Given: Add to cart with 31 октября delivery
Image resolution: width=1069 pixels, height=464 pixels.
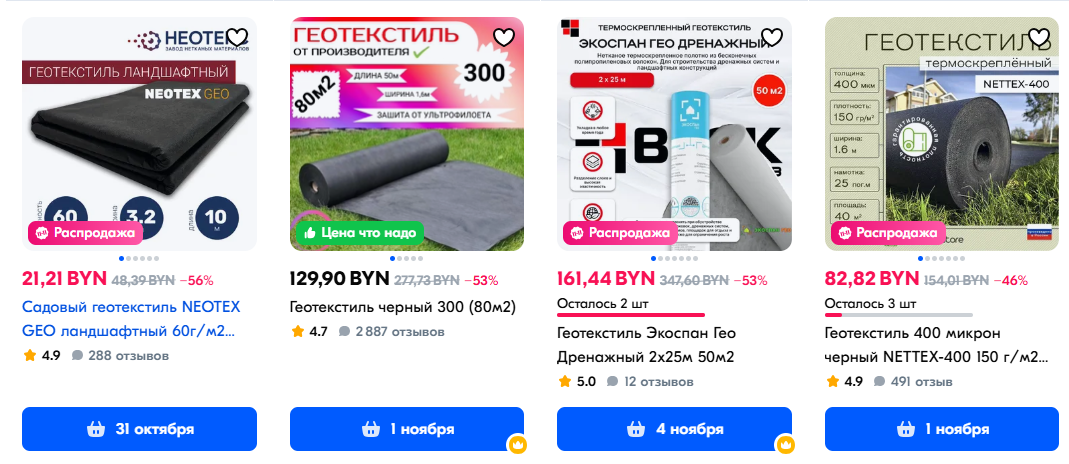Looking at the screenshot, I should [139, 429].
